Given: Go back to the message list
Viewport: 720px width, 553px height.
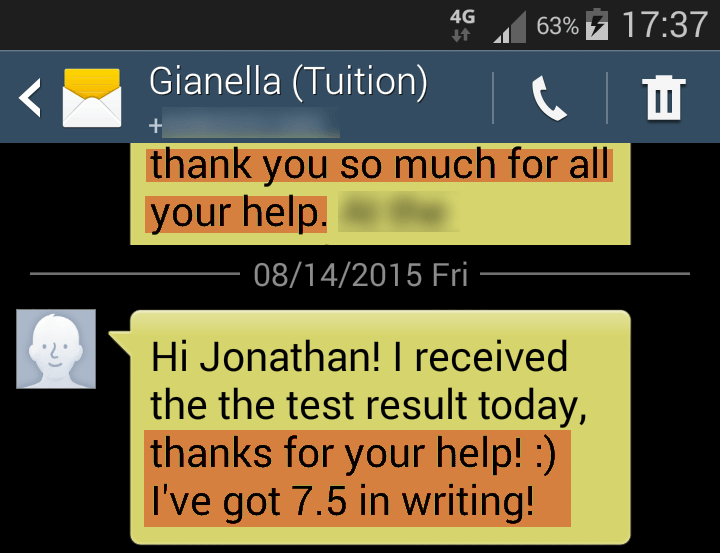Looking at the screenshot, I should [32, 98].
